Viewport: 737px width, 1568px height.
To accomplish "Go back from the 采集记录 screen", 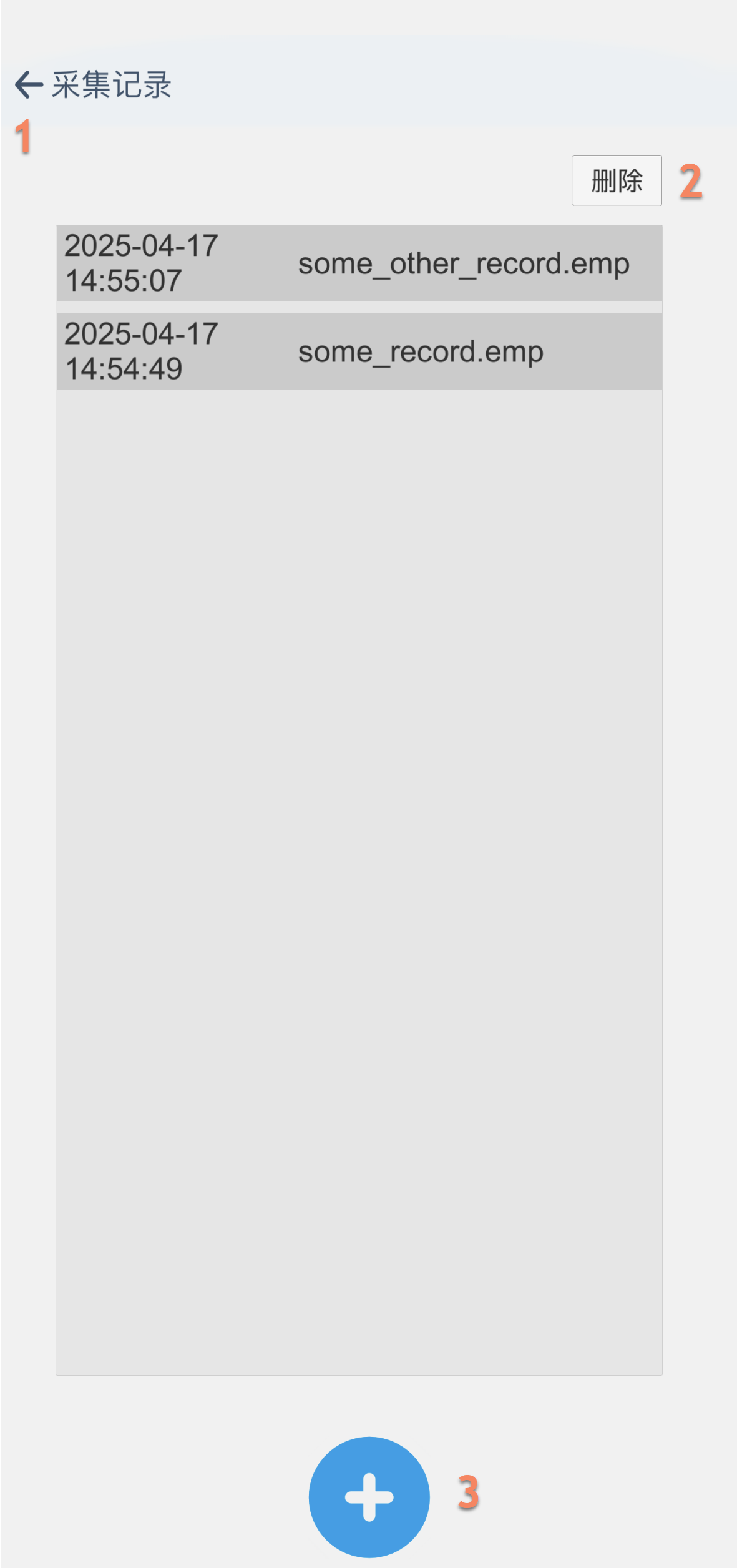I will 29,85.
